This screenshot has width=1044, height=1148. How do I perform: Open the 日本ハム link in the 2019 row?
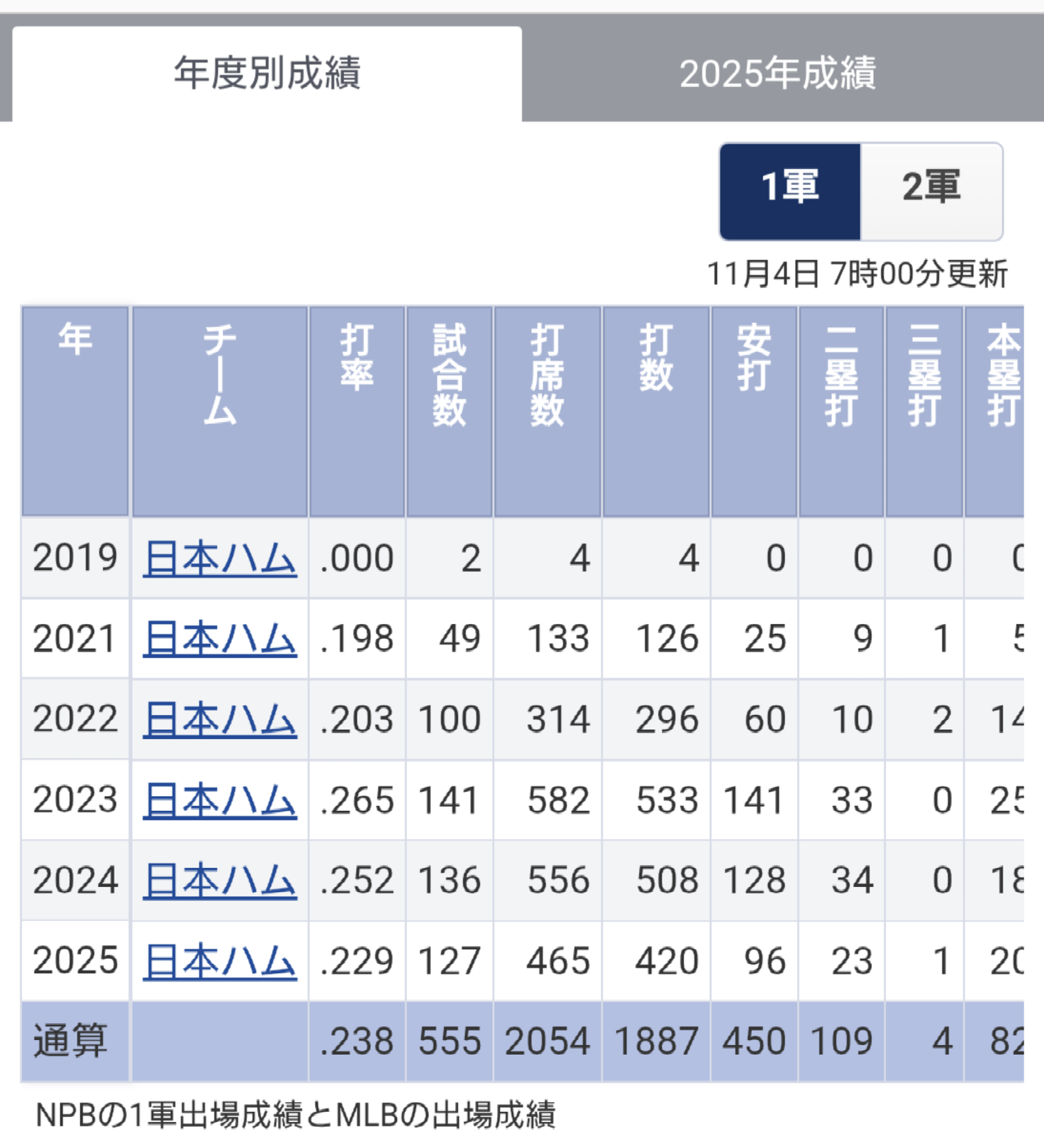tap(220, 559)
